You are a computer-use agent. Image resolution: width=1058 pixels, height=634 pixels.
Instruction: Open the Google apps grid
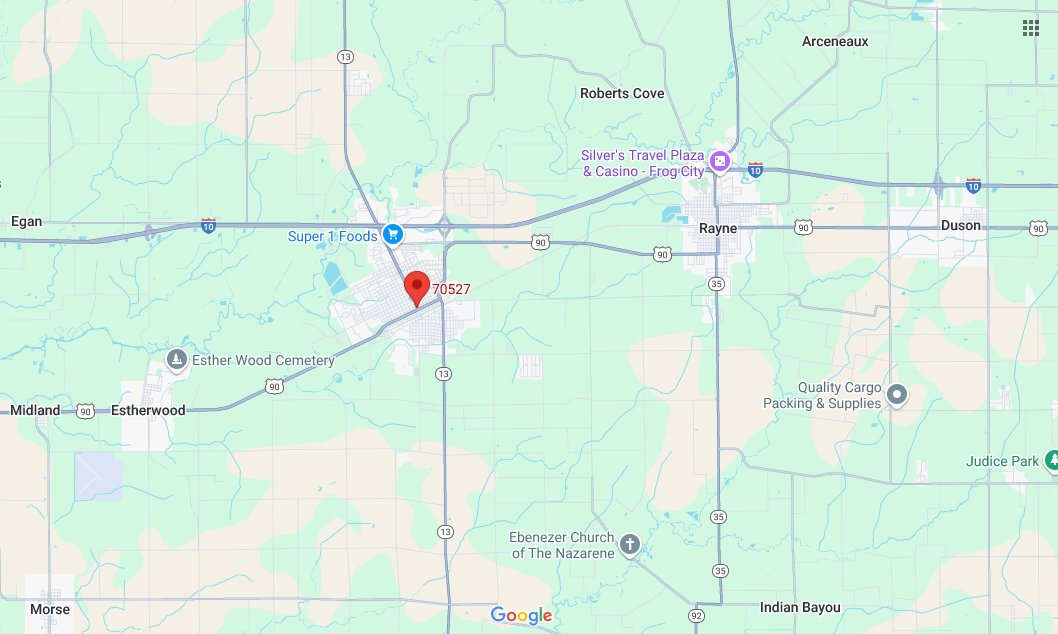[1030, 28]
